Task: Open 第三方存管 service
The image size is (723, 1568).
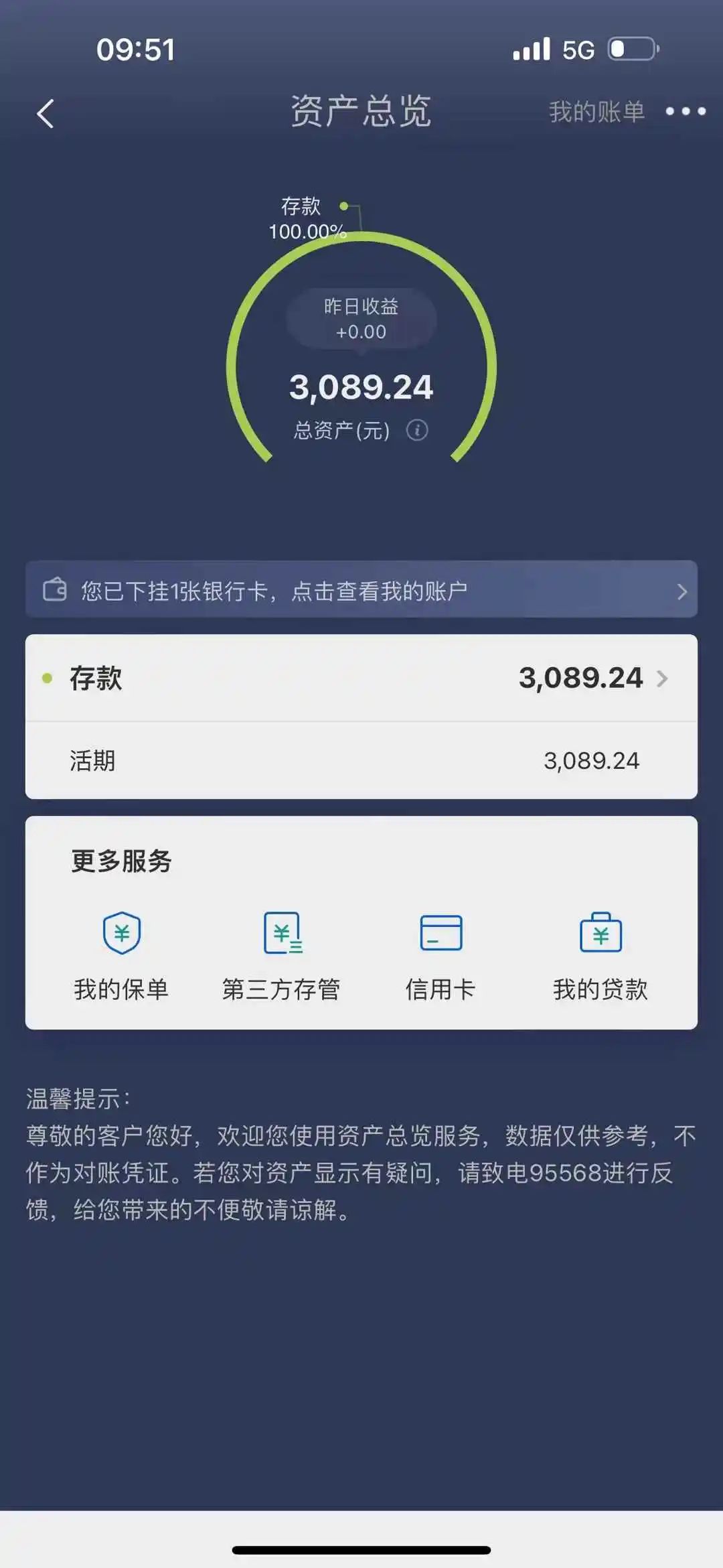Action: pos(281,956)
